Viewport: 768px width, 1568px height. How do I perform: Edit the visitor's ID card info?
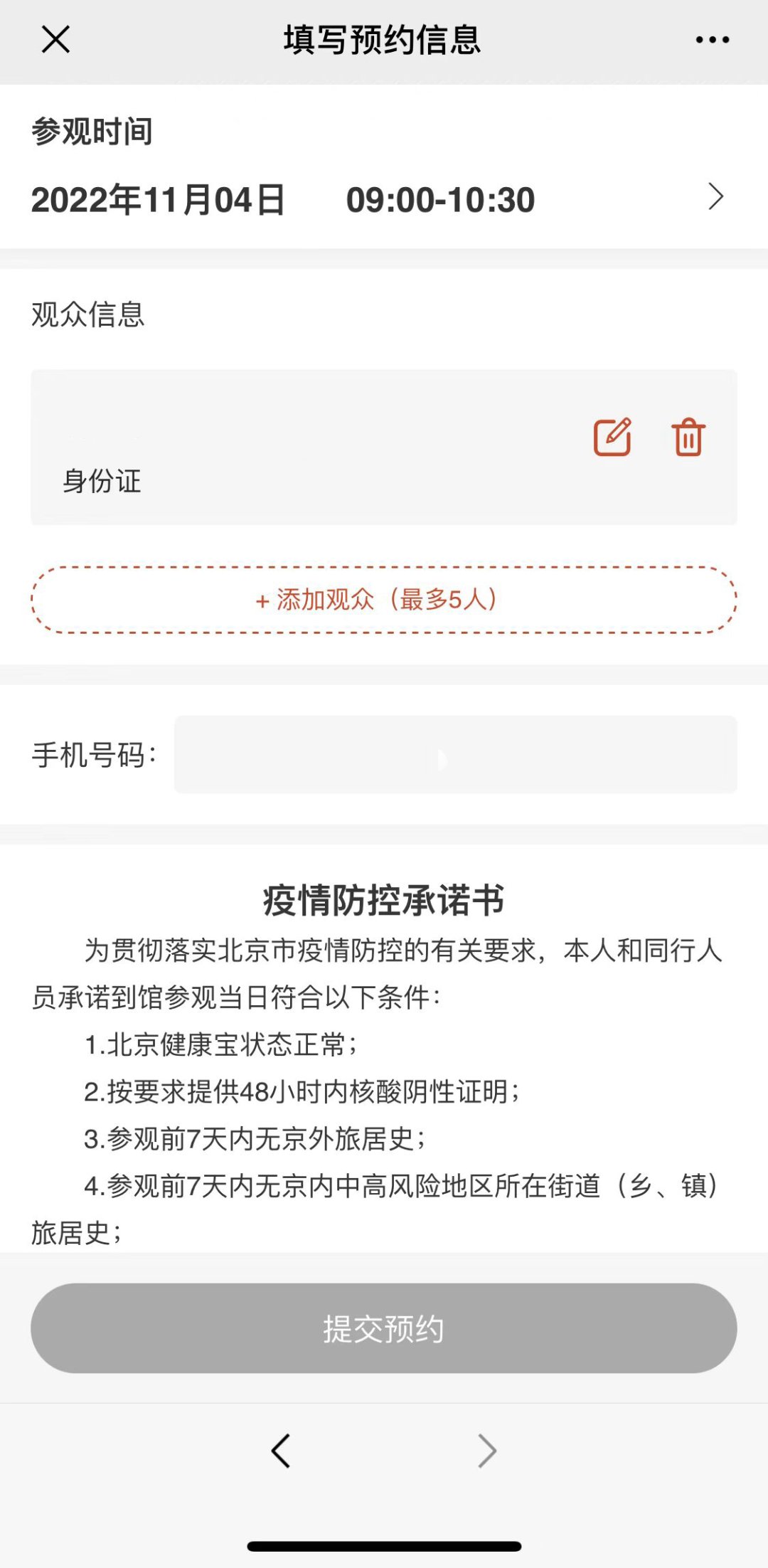point(612,437)
